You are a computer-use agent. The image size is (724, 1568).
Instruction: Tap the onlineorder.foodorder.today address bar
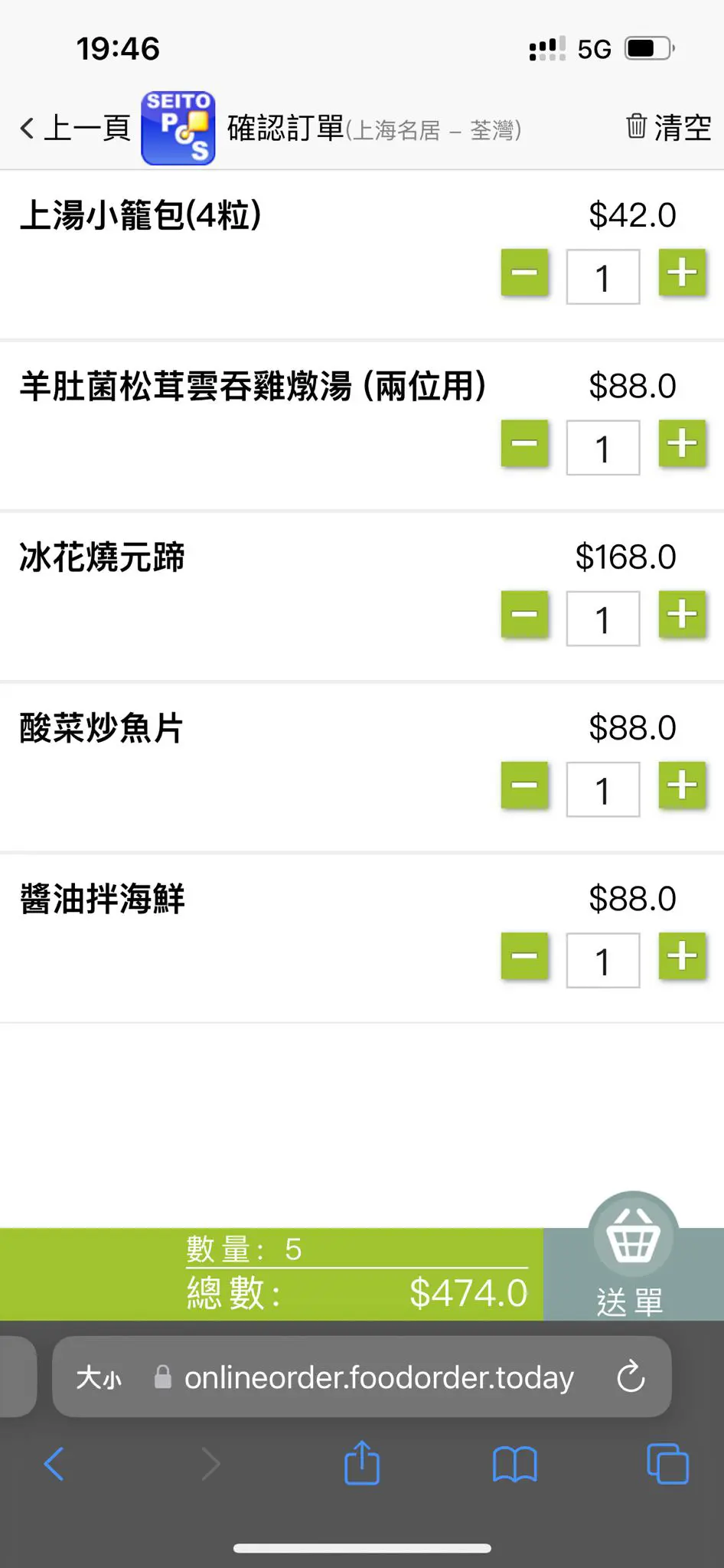coord(379,1377)
